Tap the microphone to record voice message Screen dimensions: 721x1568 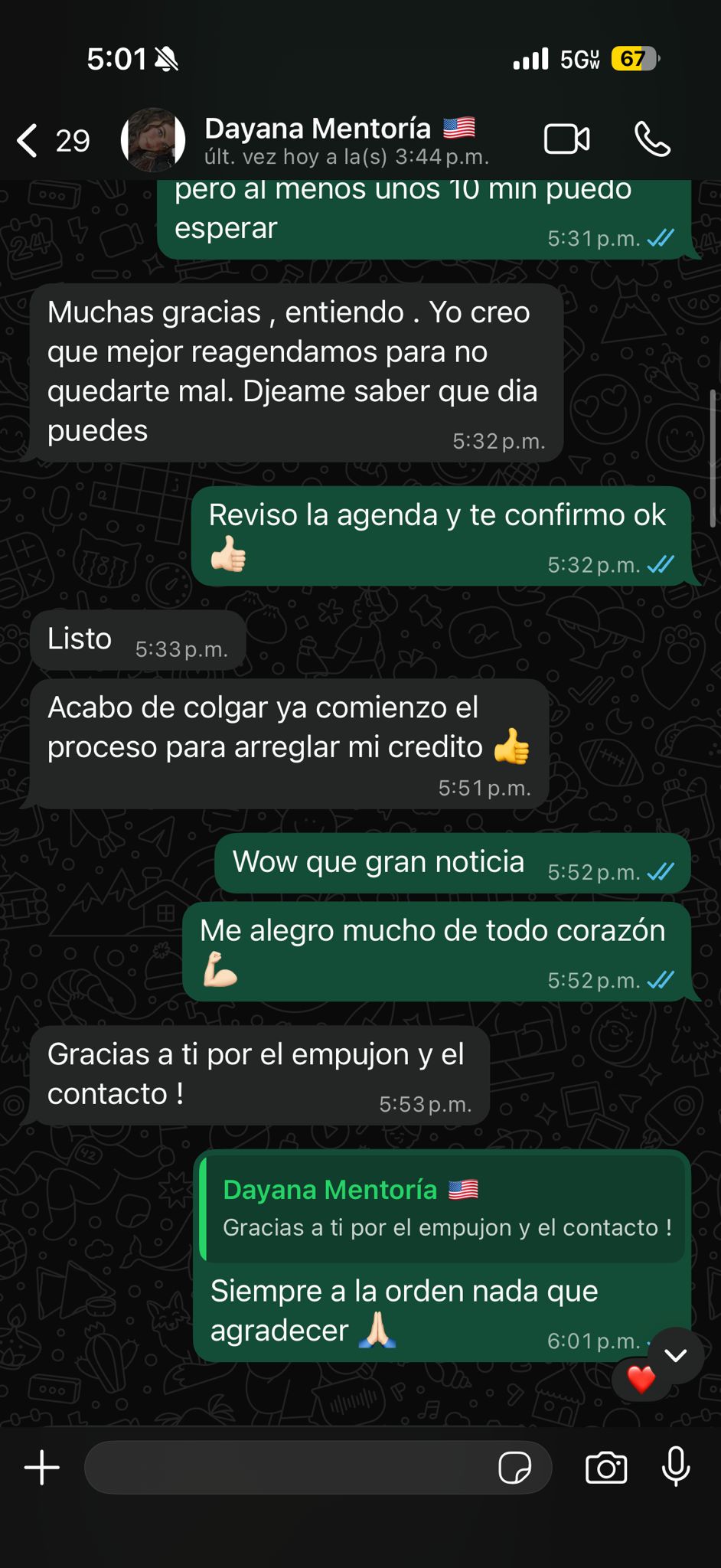[676, 1468]
